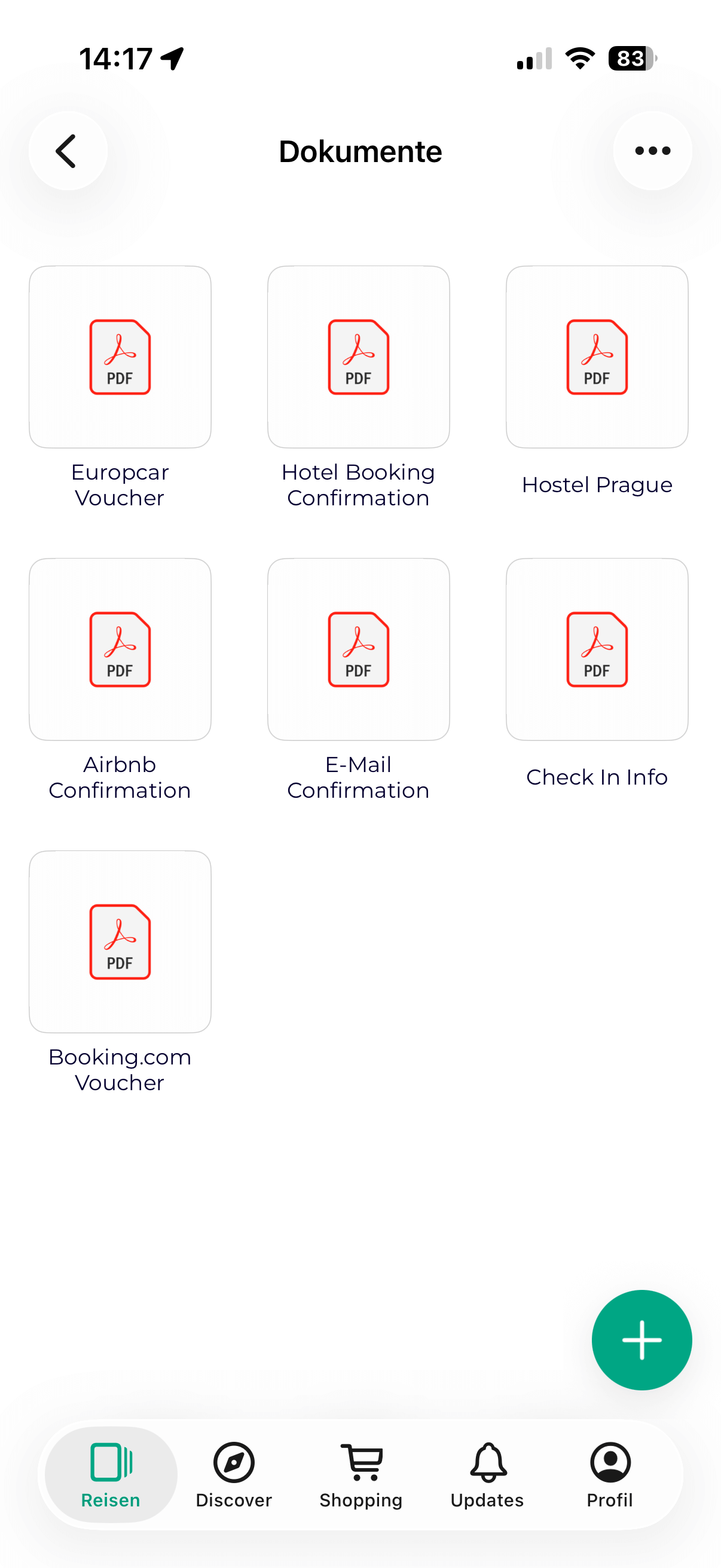Add a new document with plus button
Image resolution: width=721 pixels, height=1568 pixels.
(641, 1340)
